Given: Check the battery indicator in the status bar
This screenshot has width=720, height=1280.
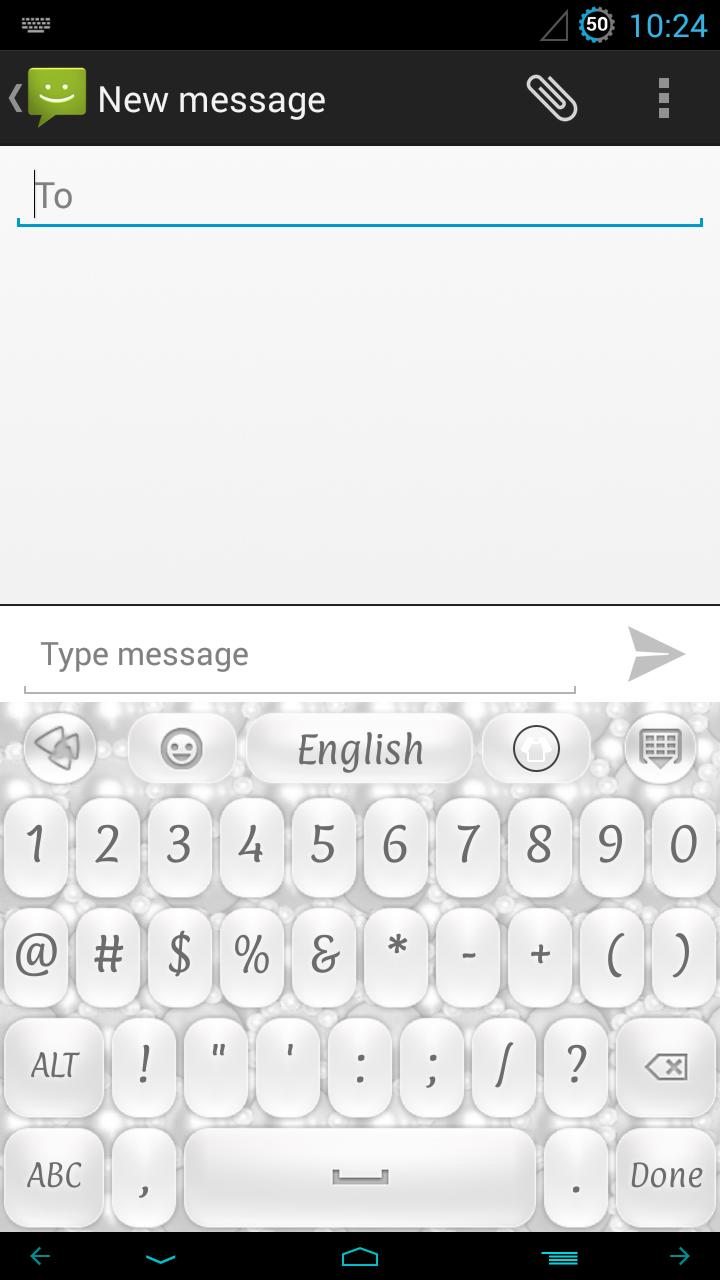Looking at the screenshot, I should tap(597, 26).
